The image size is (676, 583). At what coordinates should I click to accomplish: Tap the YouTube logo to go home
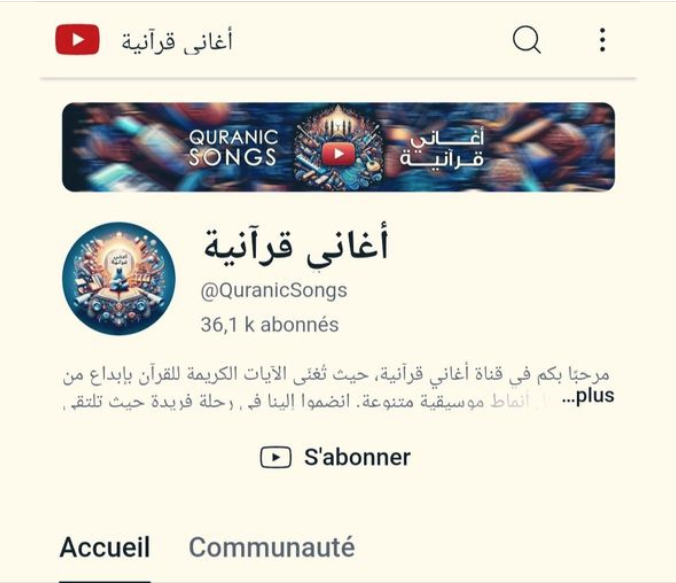tap(77, 40)
